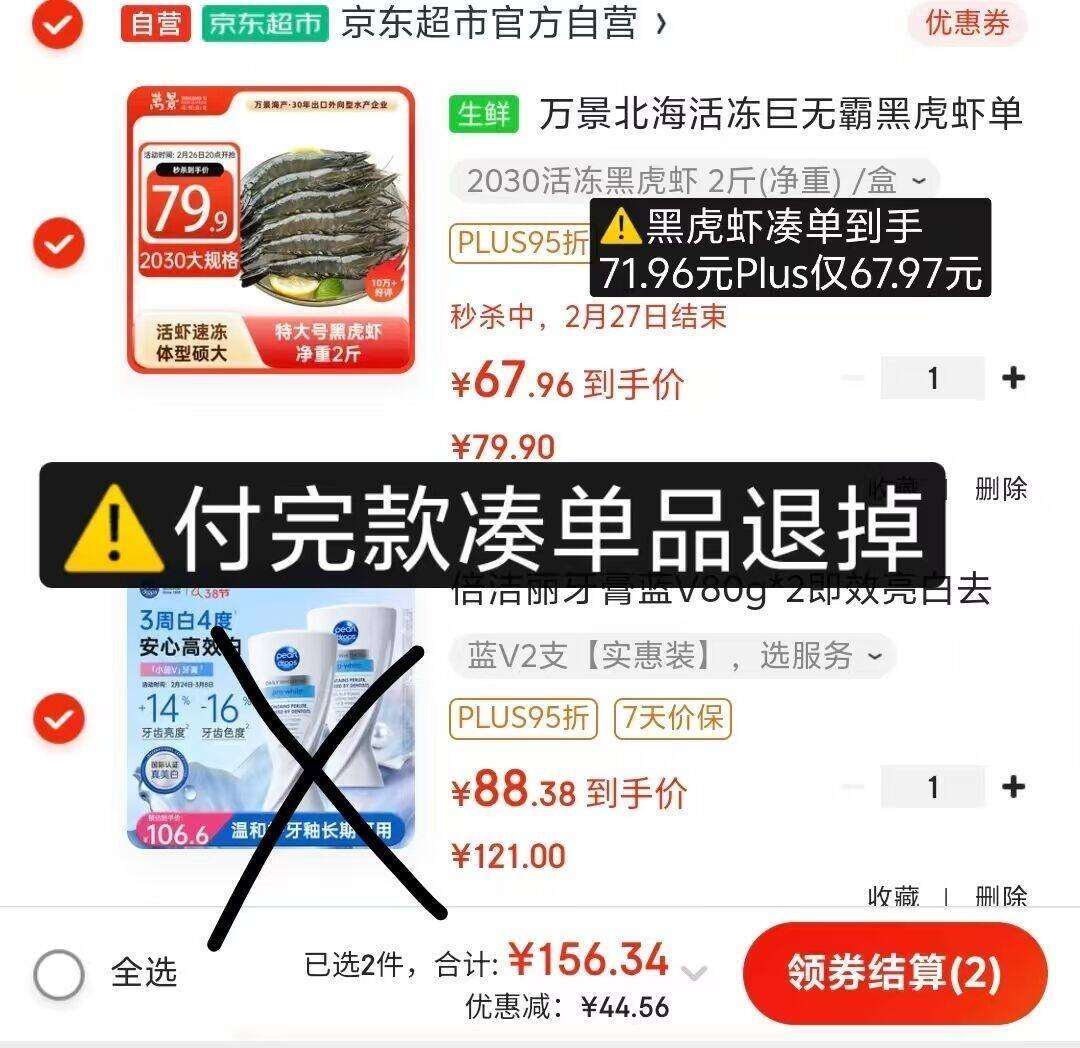Toggle the 全选 select-all circle

point(59,974)
